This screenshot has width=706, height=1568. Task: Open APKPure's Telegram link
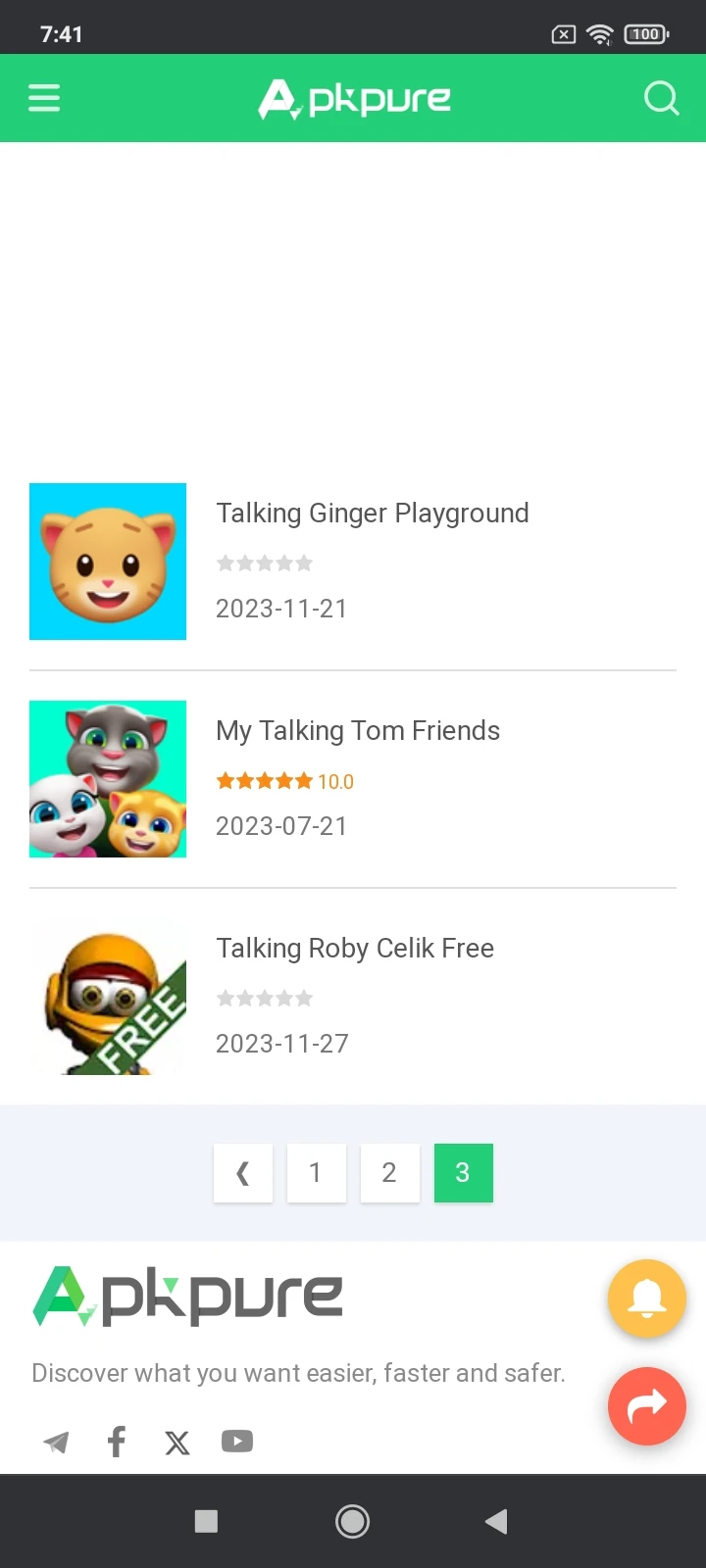coord(57,1442)
